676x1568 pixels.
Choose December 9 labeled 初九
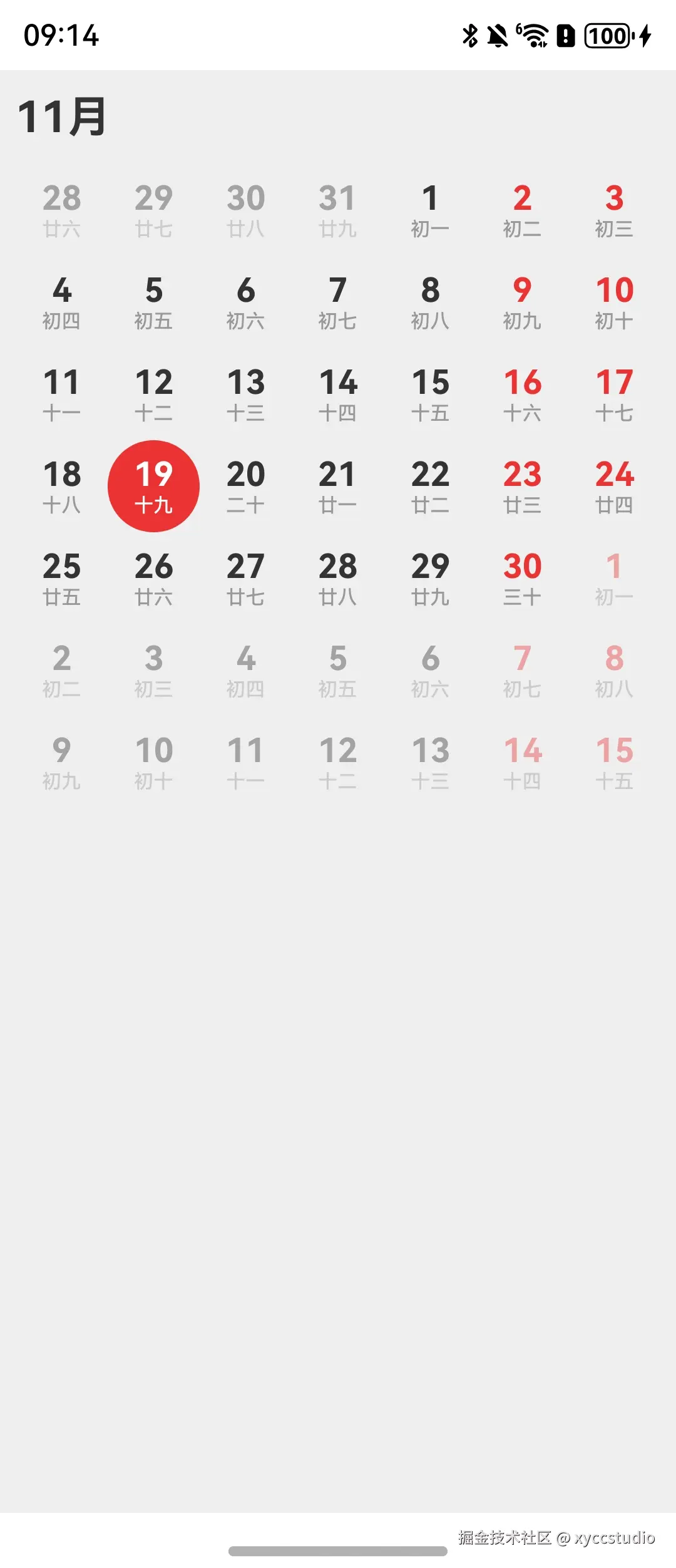tap(62, 763)
